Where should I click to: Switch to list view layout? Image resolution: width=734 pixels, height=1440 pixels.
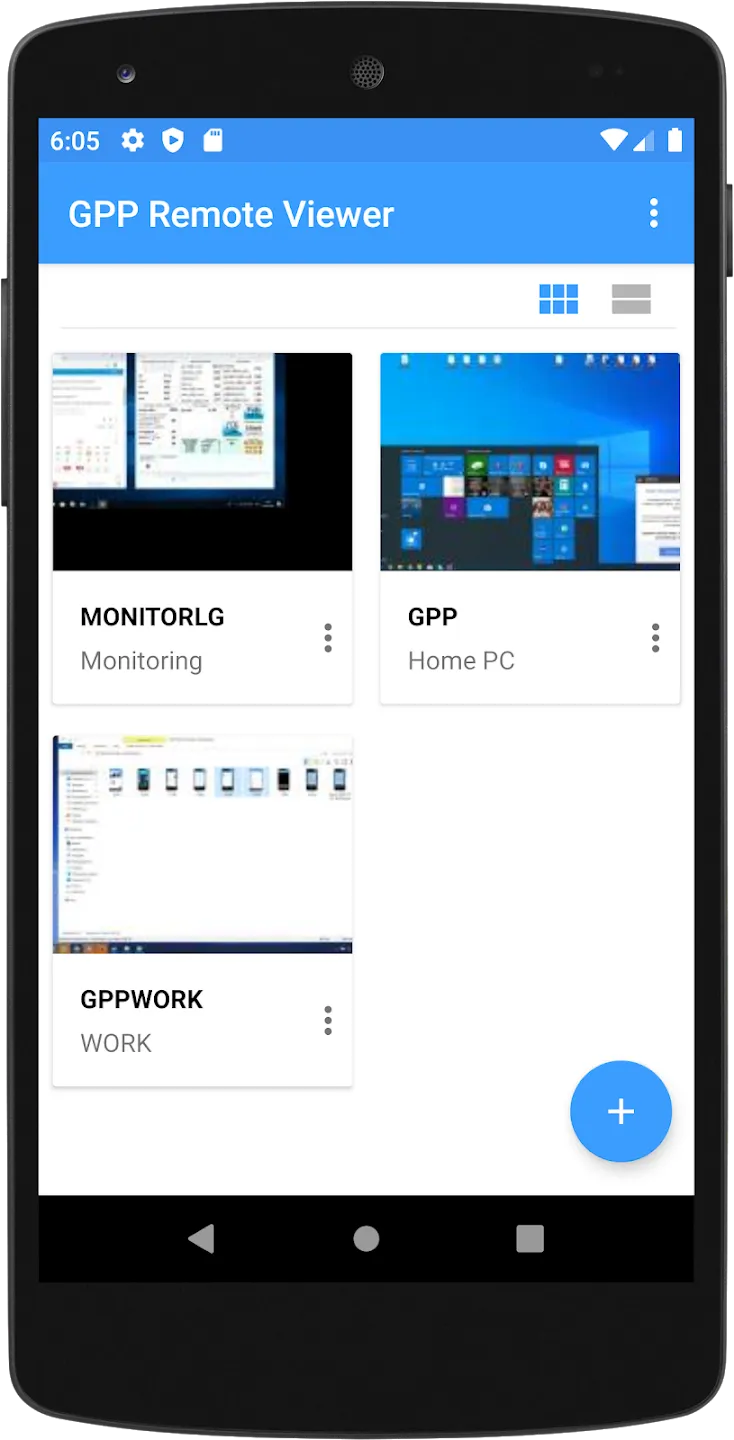click(x=631, y=299)
